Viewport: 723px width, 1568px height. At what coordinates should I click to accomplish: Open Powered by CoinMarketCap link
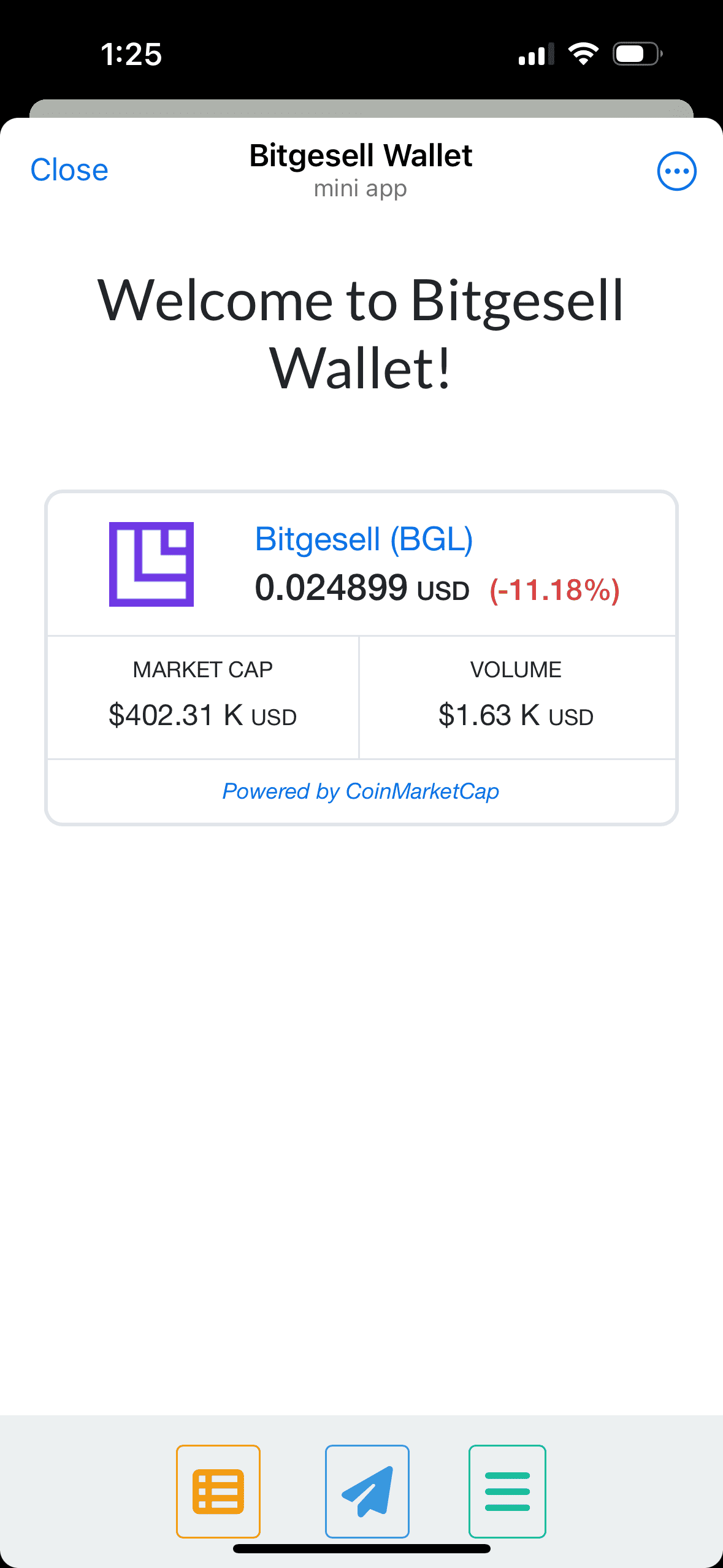pos(361,791)
